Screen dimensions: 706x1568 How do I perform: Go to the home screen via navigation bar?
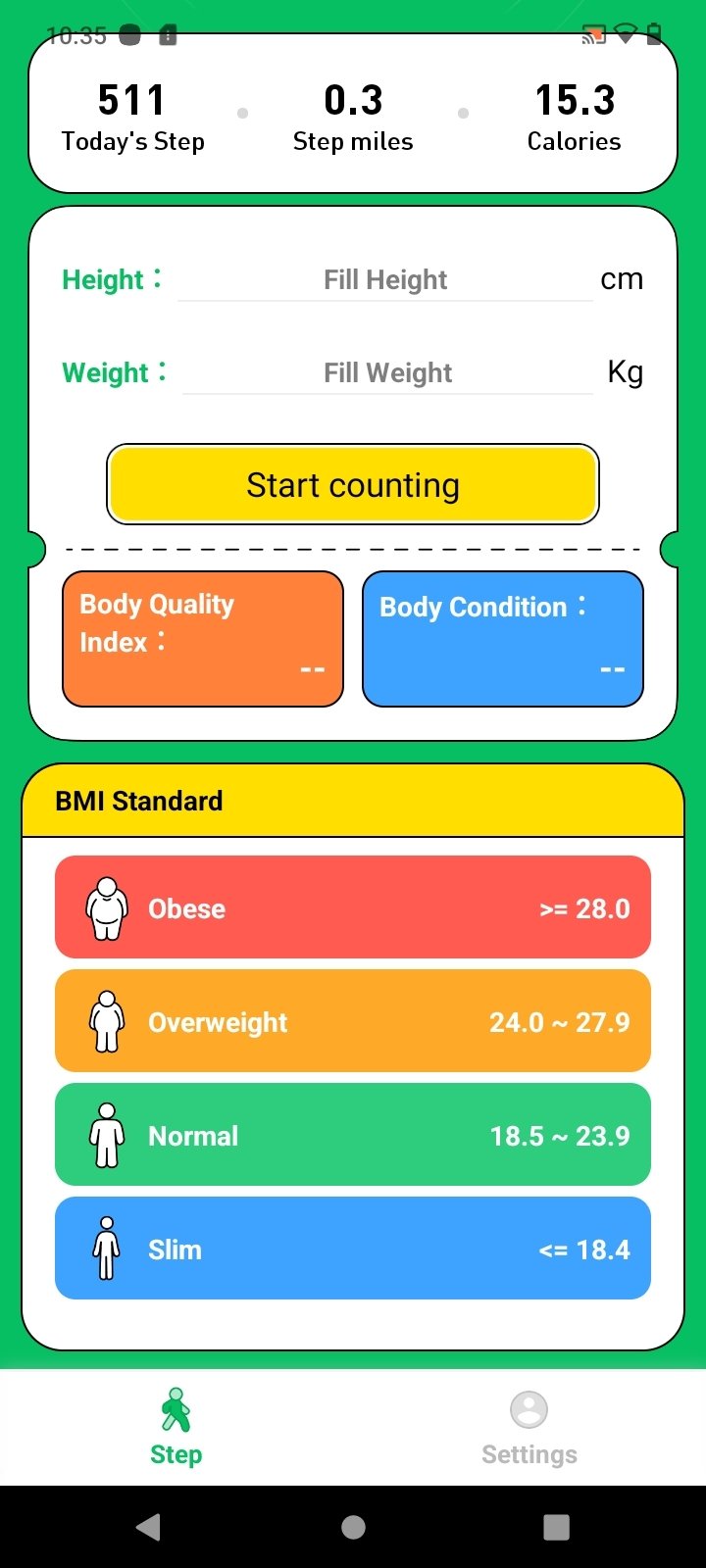[x=353, y=1527]
